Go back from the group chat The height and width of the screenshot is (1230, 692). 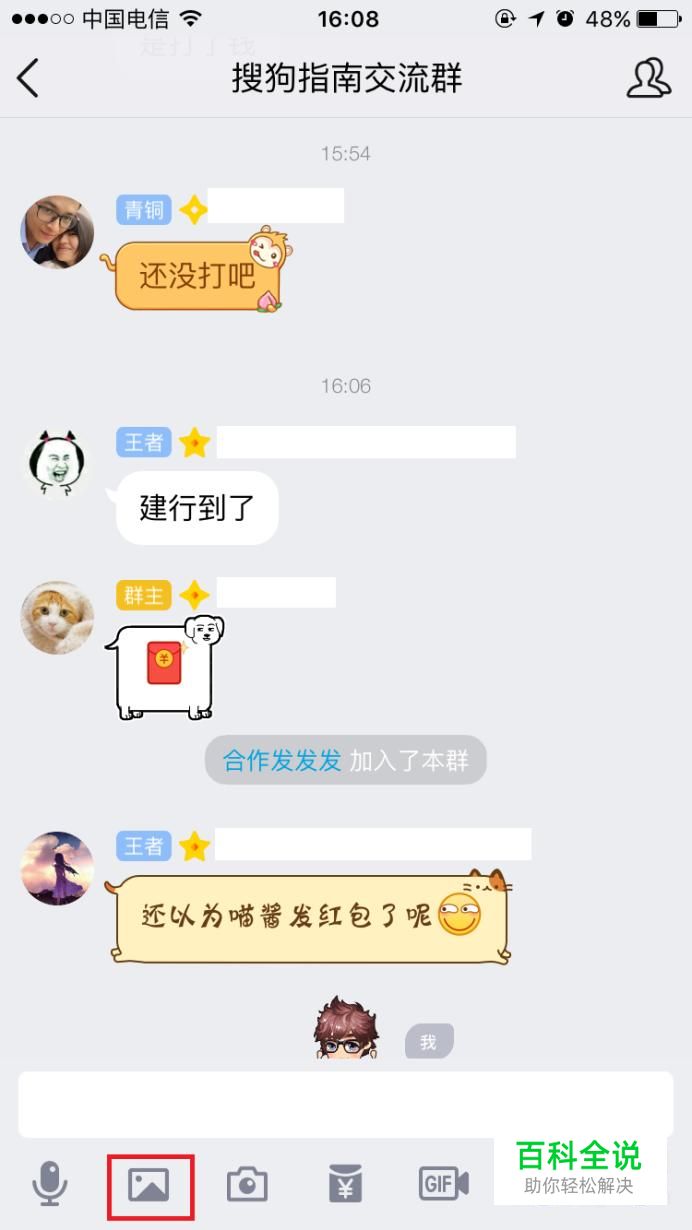click(x=28, y=78)
